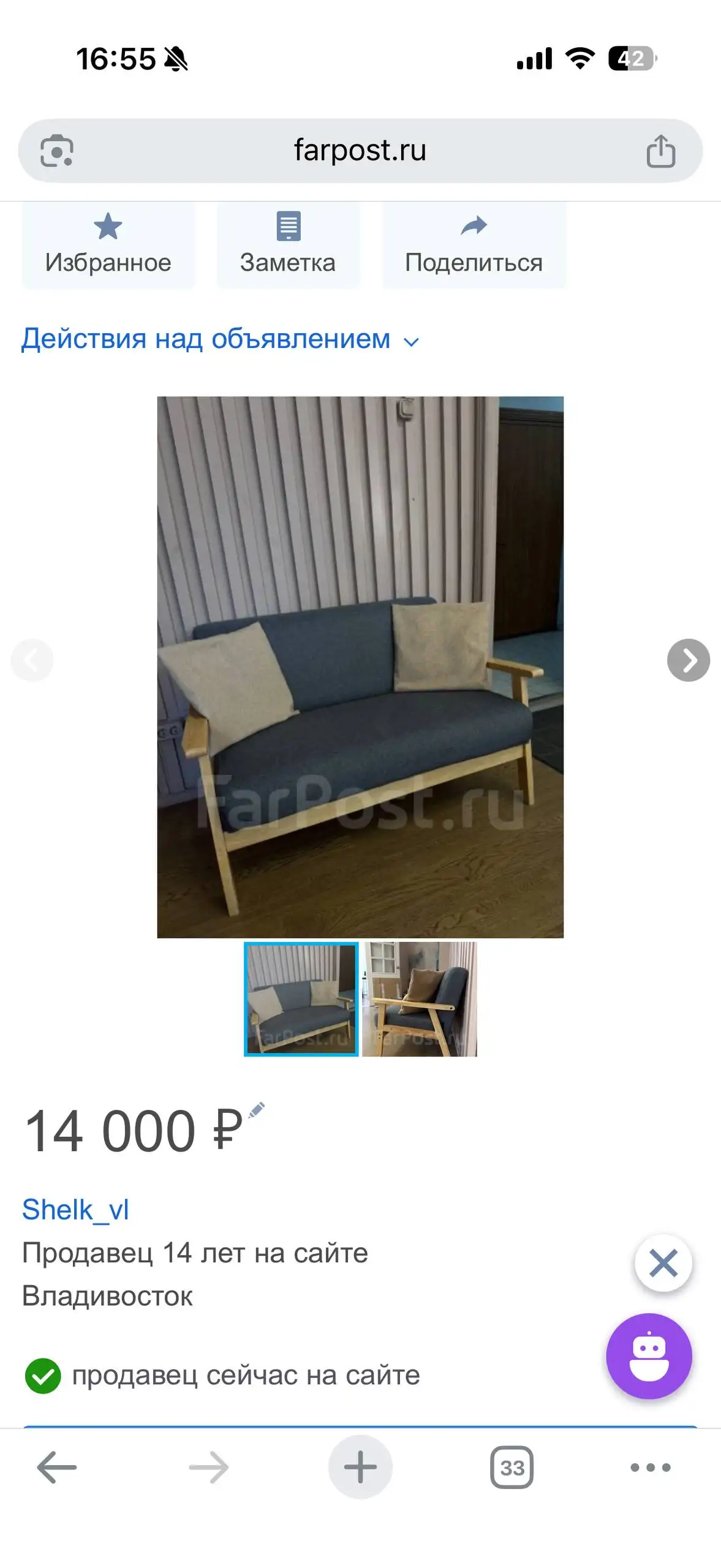Open seller profile Shelk_vl
The image size is (721, 1568).
coord(75,1209)
